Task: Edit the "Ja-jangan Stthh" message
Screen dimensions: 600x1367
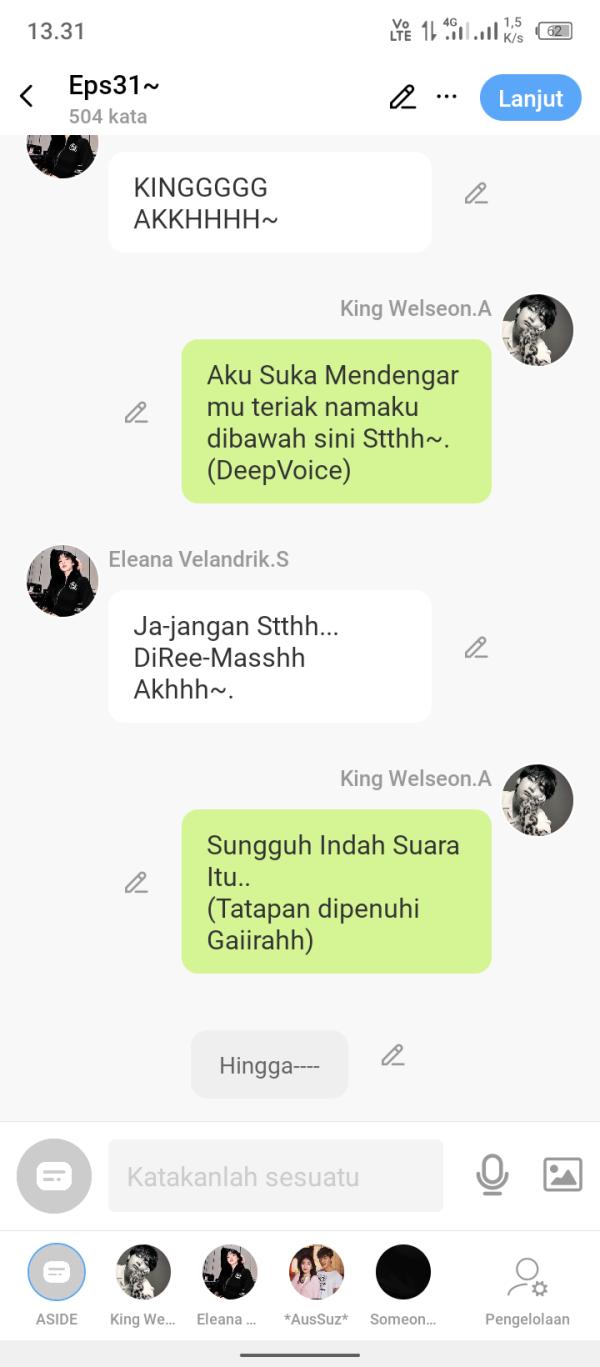Action: (x=476, y=648)
